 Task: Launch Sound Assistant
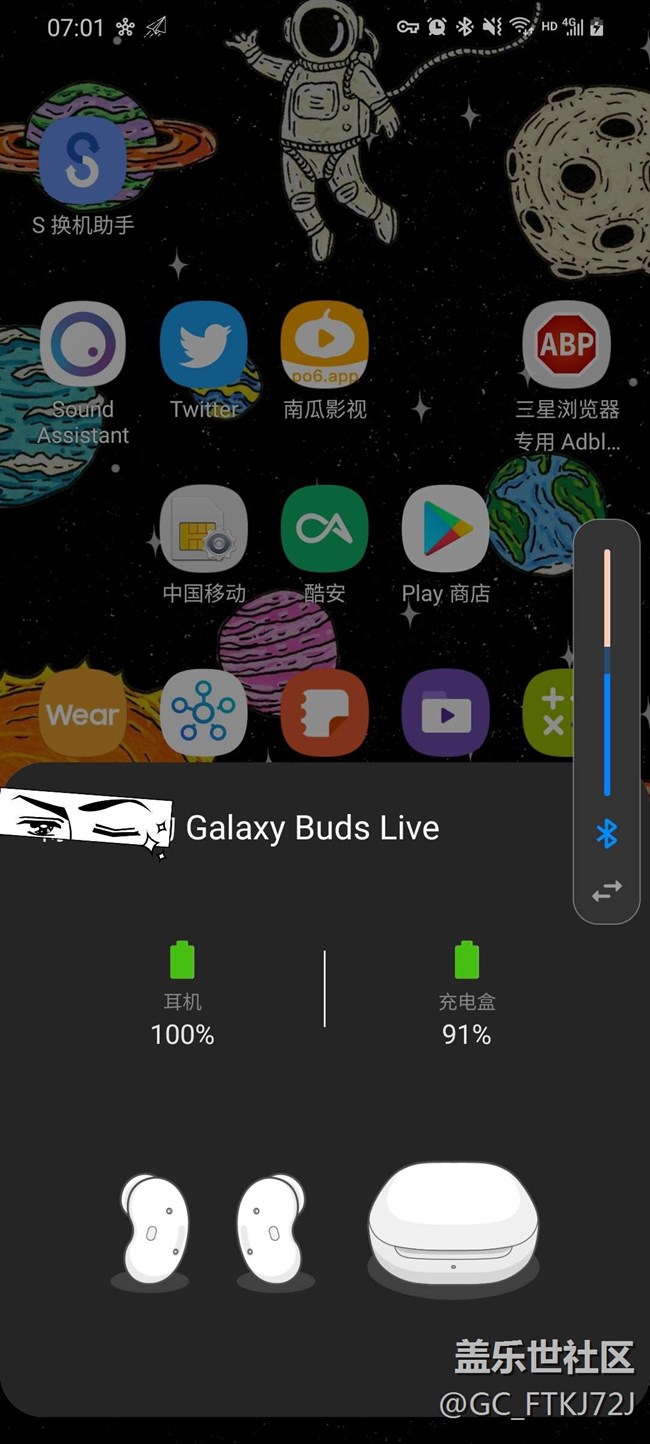83,345
